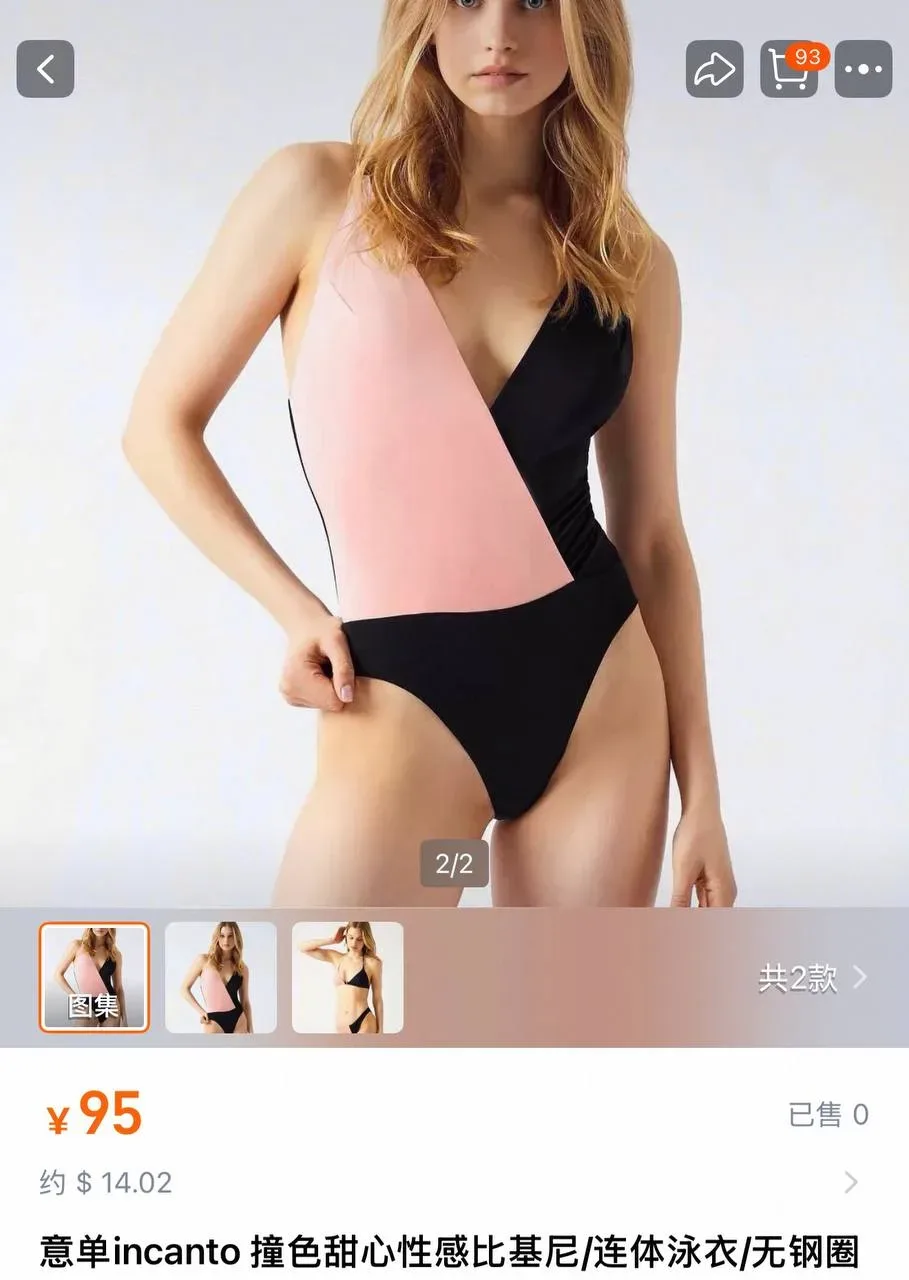View the second pink-black swimsuit thumbnail
The width and height of the screenshot is (909, 1280).
[x=221, y=977]
